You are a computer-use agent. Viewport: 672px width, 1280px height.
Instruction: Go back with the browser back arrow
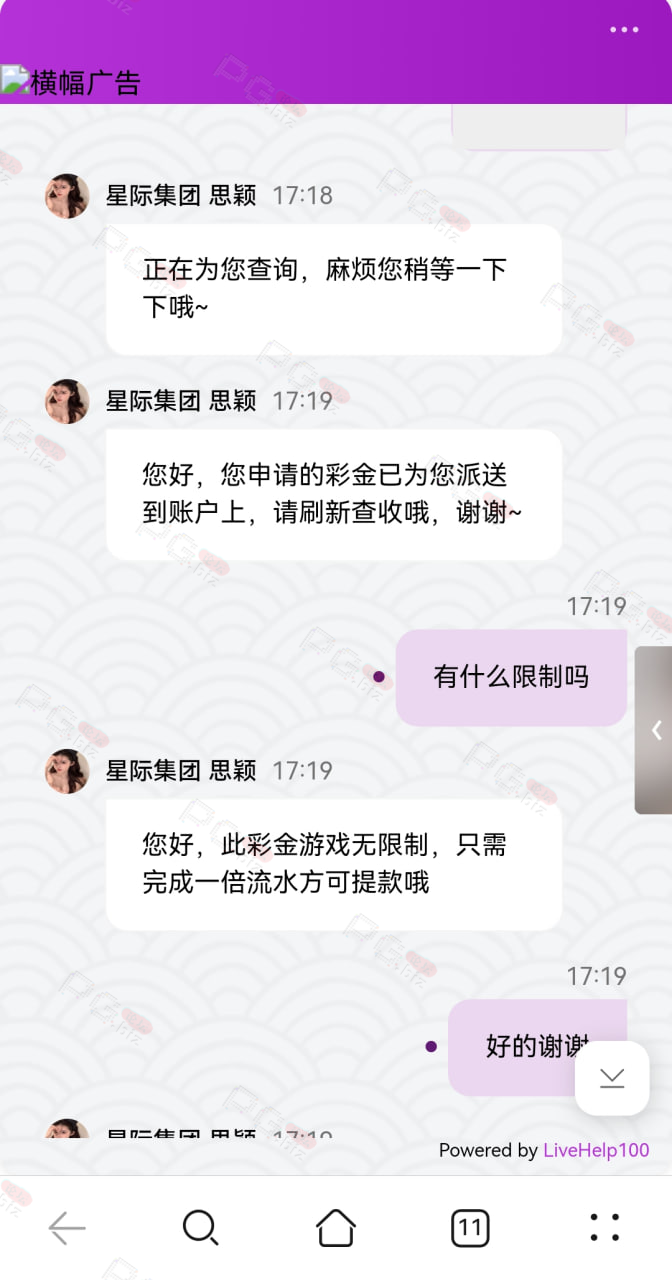(67, 1228)
